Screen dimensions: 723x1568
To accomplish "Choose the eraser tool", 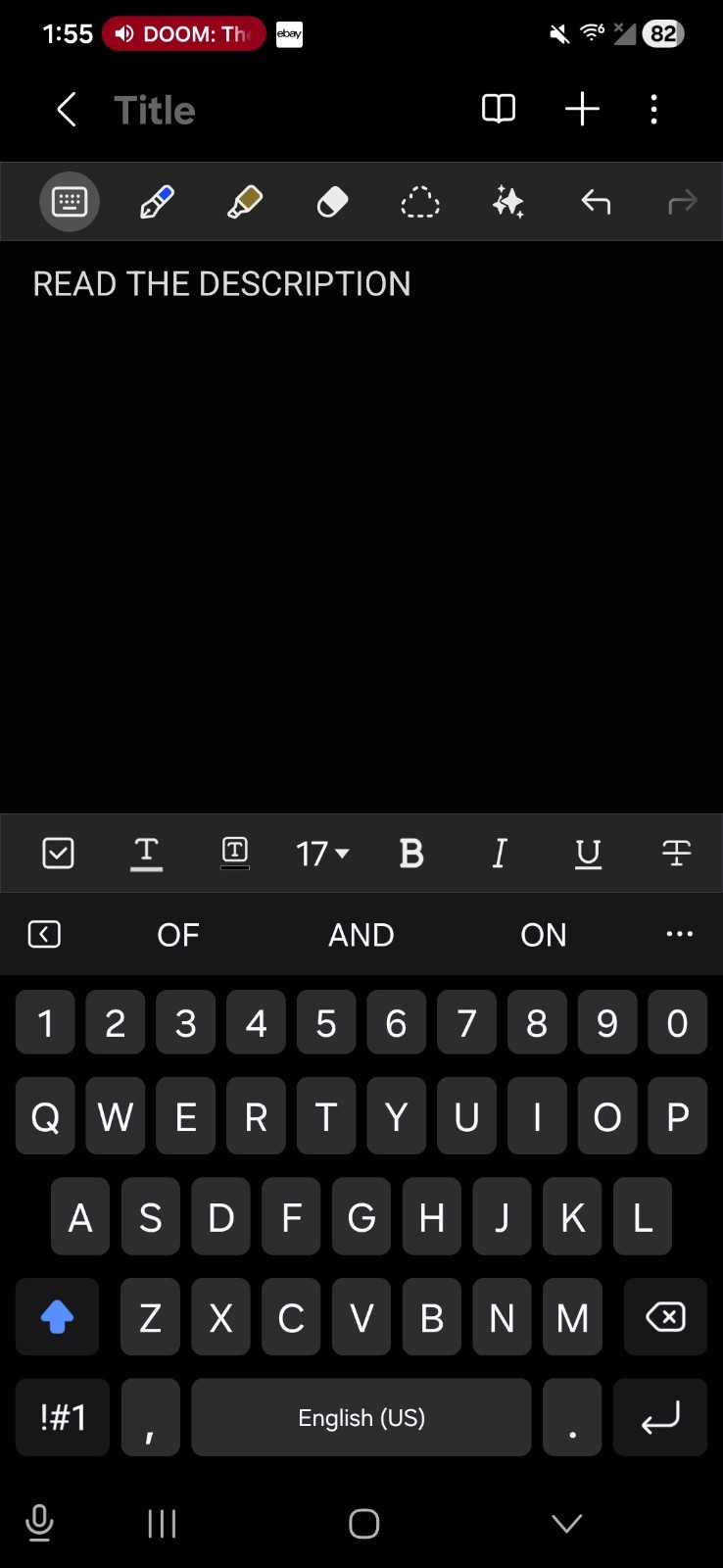I will click(x=333, y=202).
